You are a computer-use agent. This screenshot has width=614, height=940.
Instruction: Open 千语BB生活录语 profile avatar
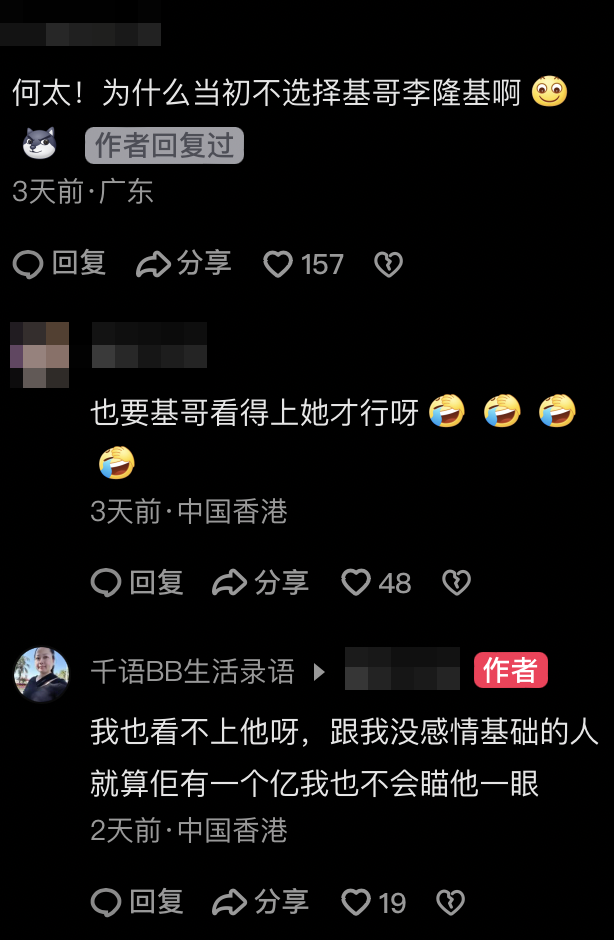coord(41,675)
